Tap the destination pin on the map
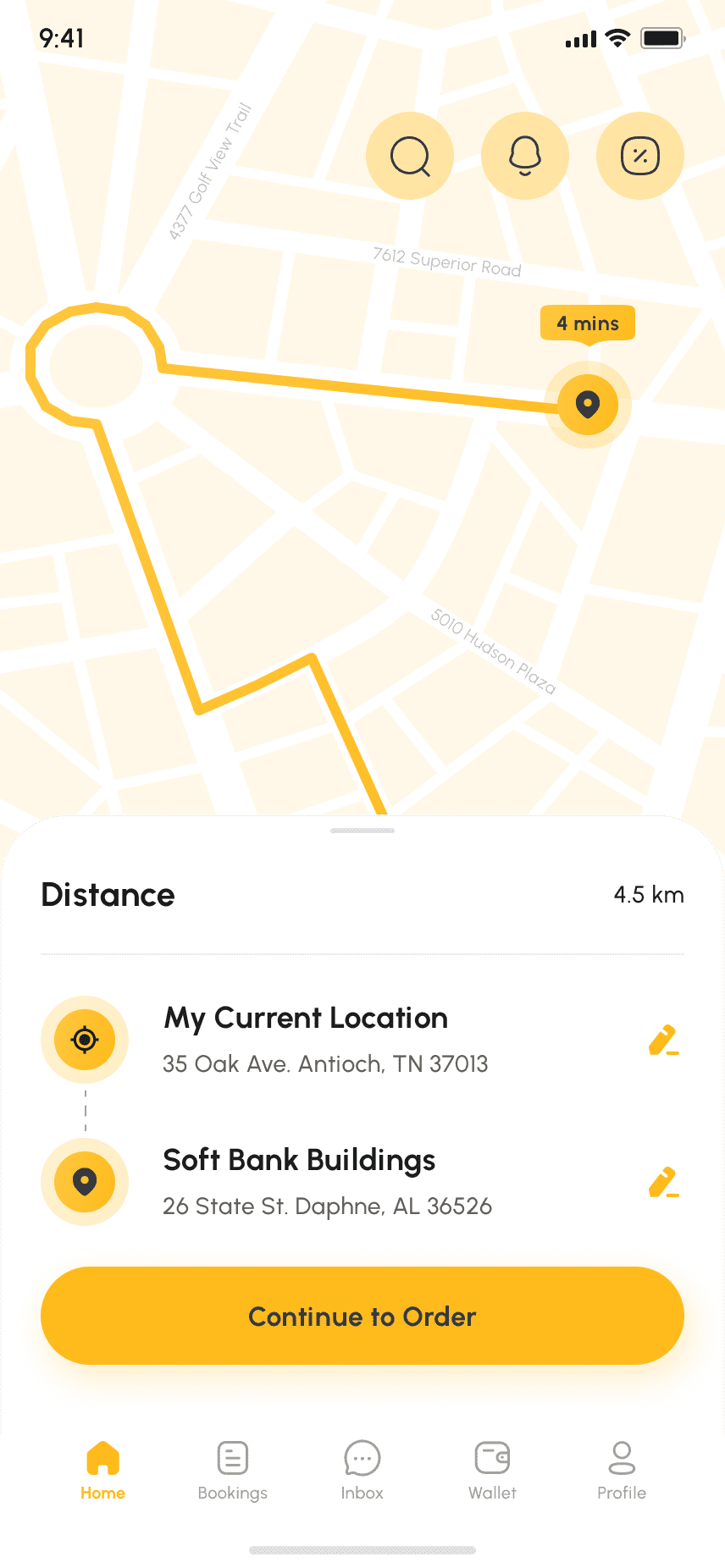 pyautogui.click(x=588, y=405)
